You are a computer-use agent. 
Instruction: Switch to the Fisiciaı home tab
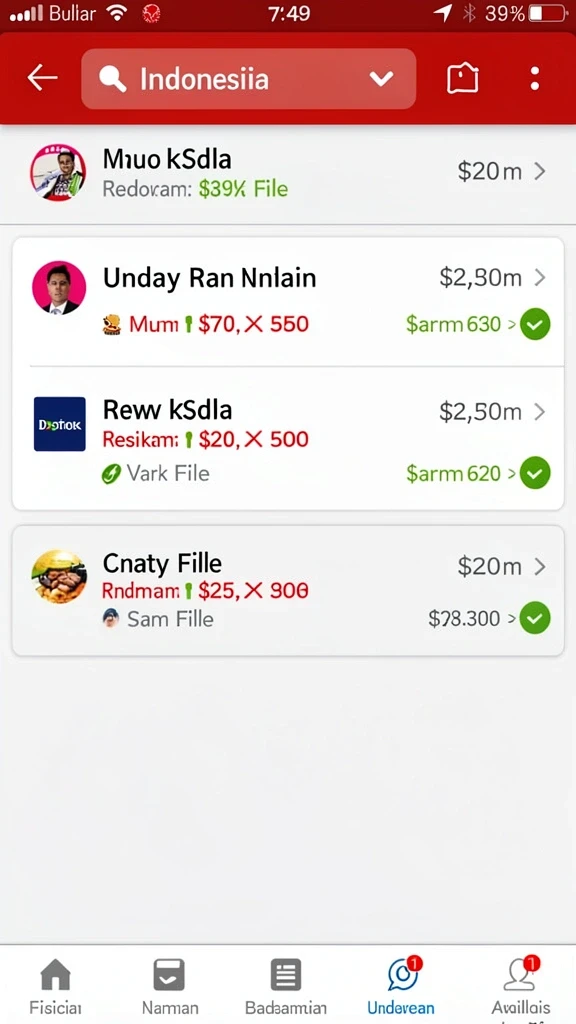pos(56,987)
